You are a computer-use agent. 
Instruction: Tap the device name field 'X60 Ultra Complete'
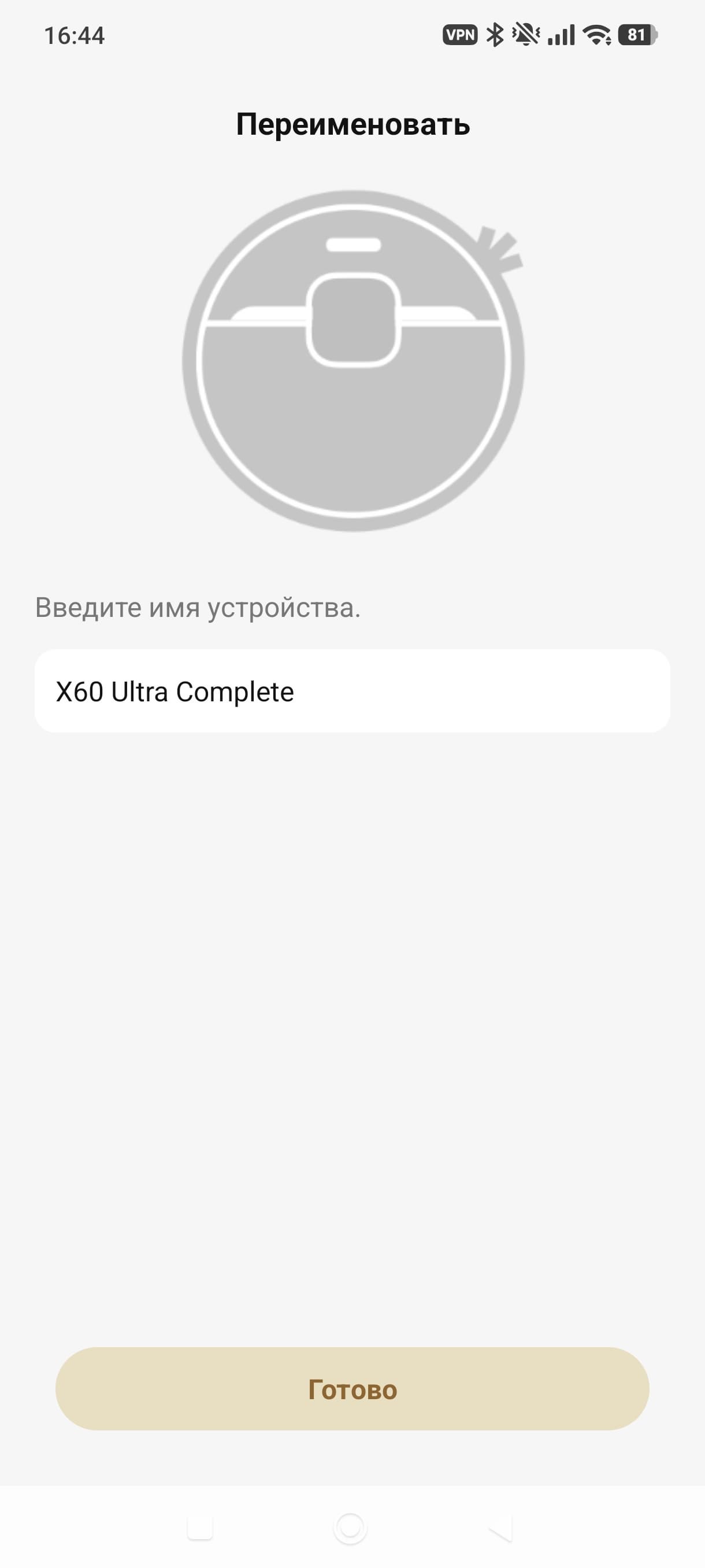click(x=352, y=691)
